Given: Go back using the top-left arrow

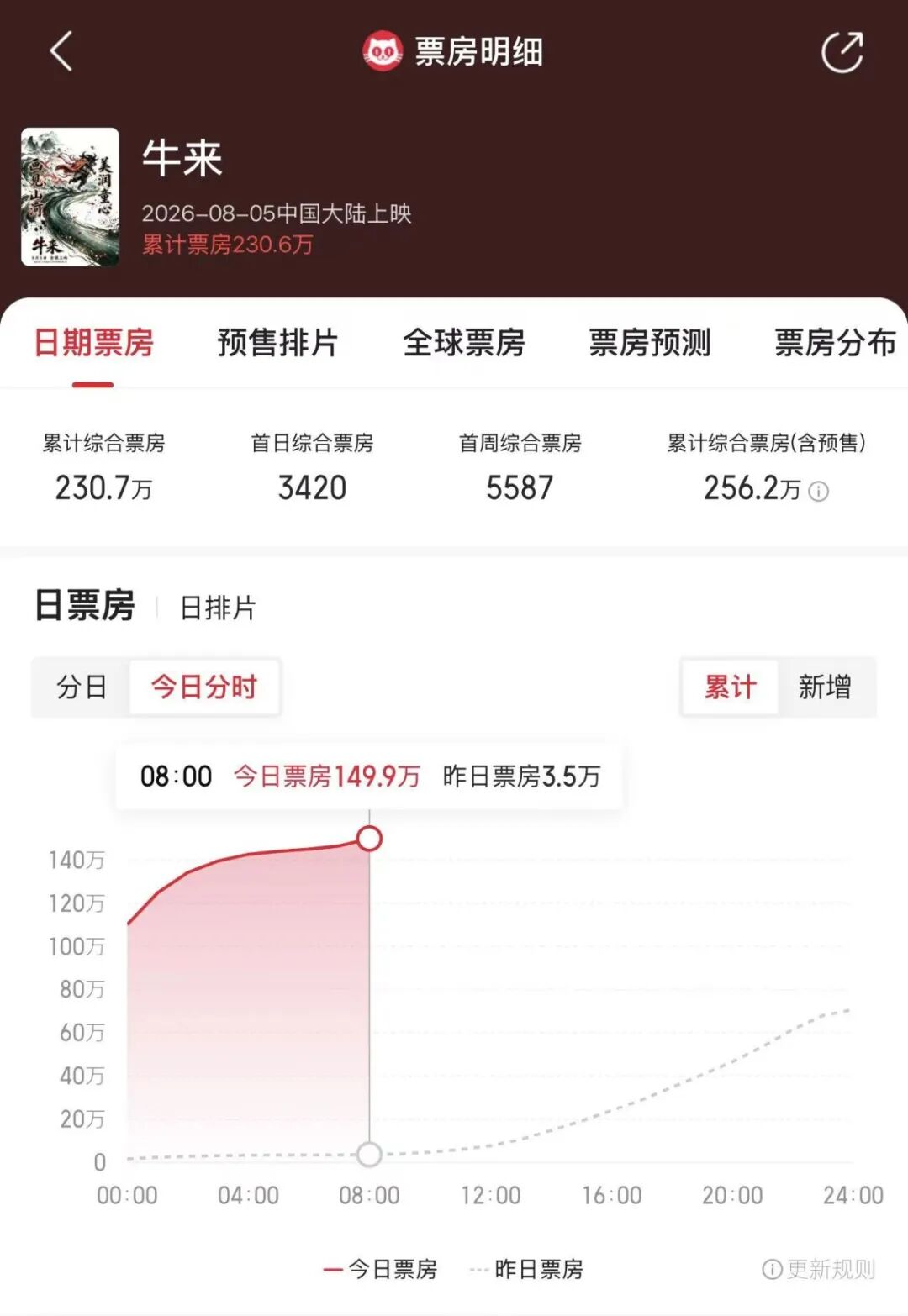Looking at the screenshot, I should point(61,51).
